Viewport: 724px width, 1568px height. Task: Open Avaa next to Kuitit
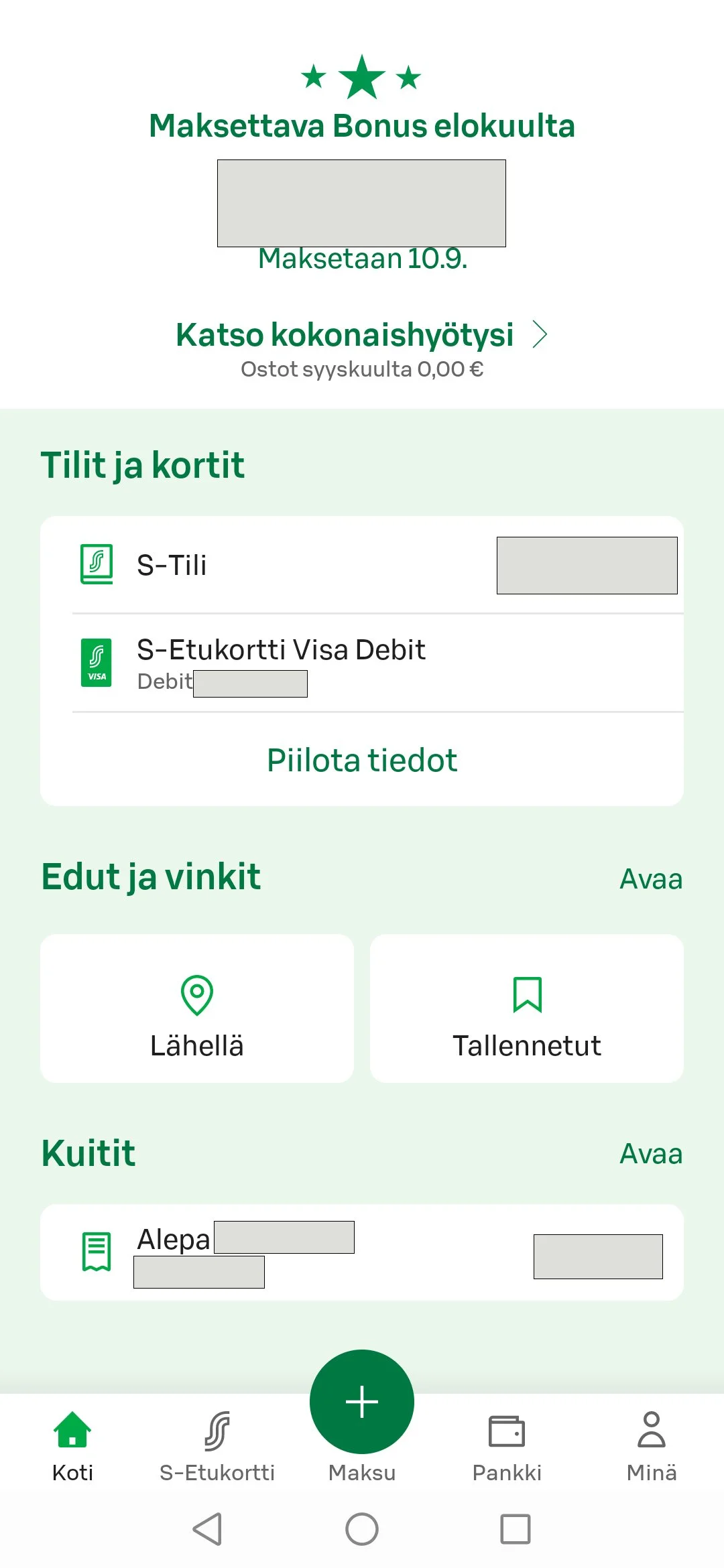click(650, 1154)
